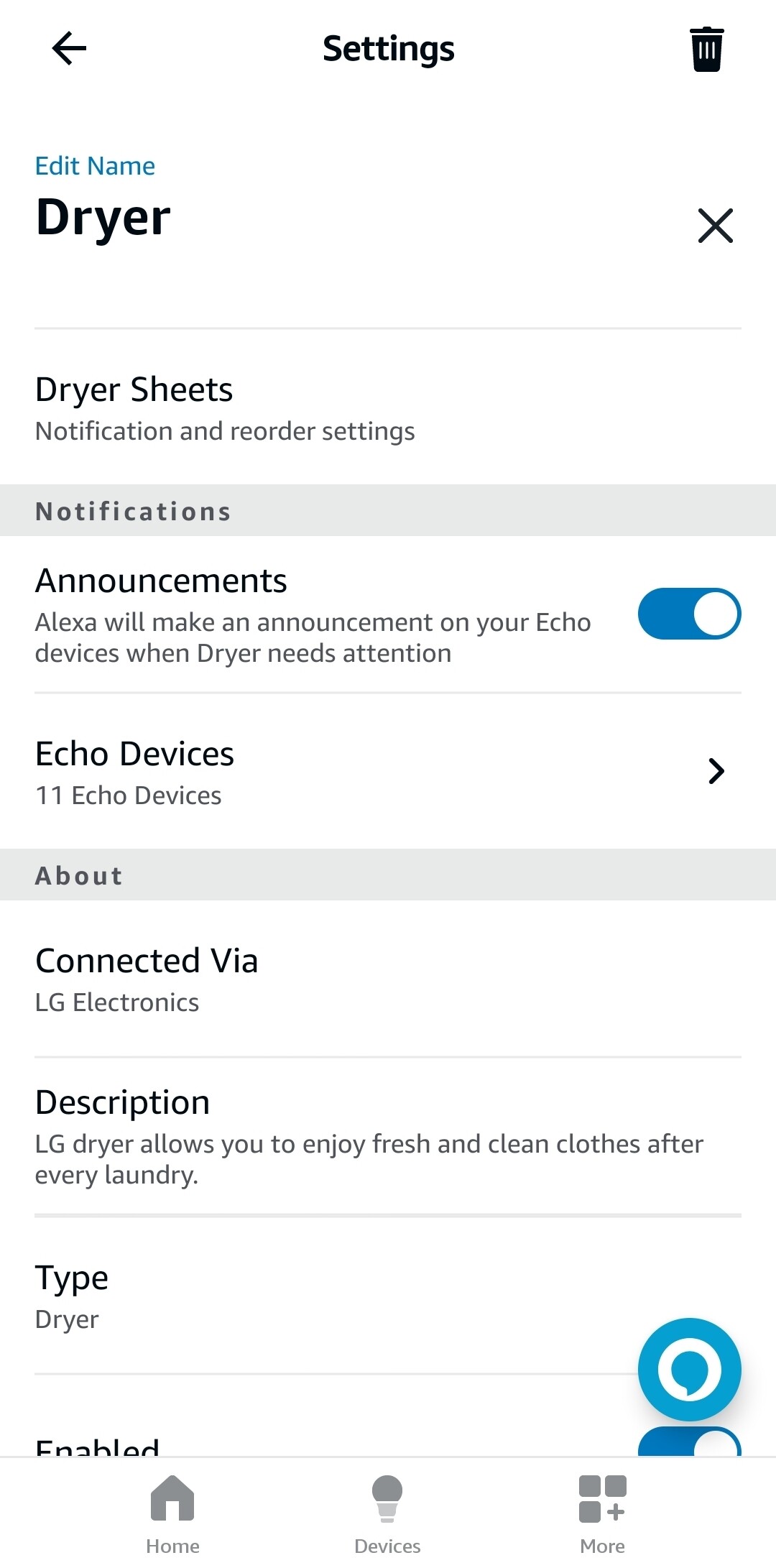Switch to the Home tab
The width and height of the screenshot is (776, 1568).
tap(172, 1513)
